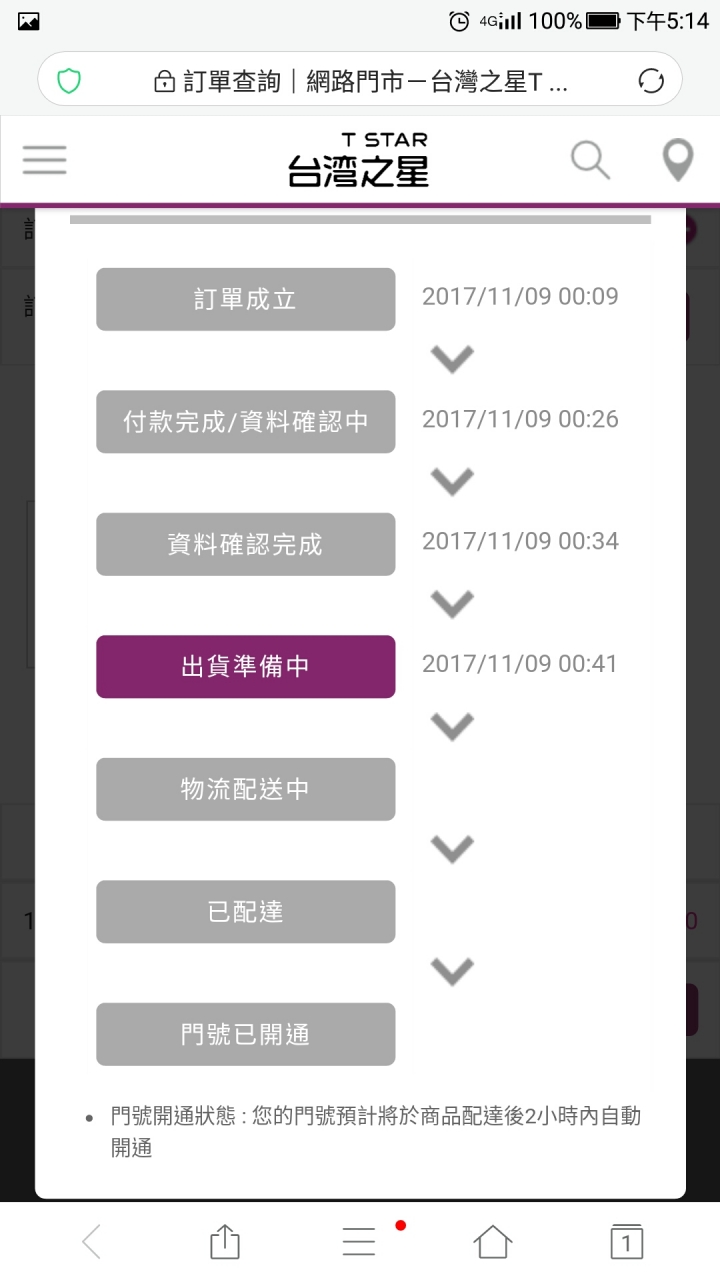The image size is (720, 1280).
Task: Open the browser tabs switcher
Action: point(626,1242)
